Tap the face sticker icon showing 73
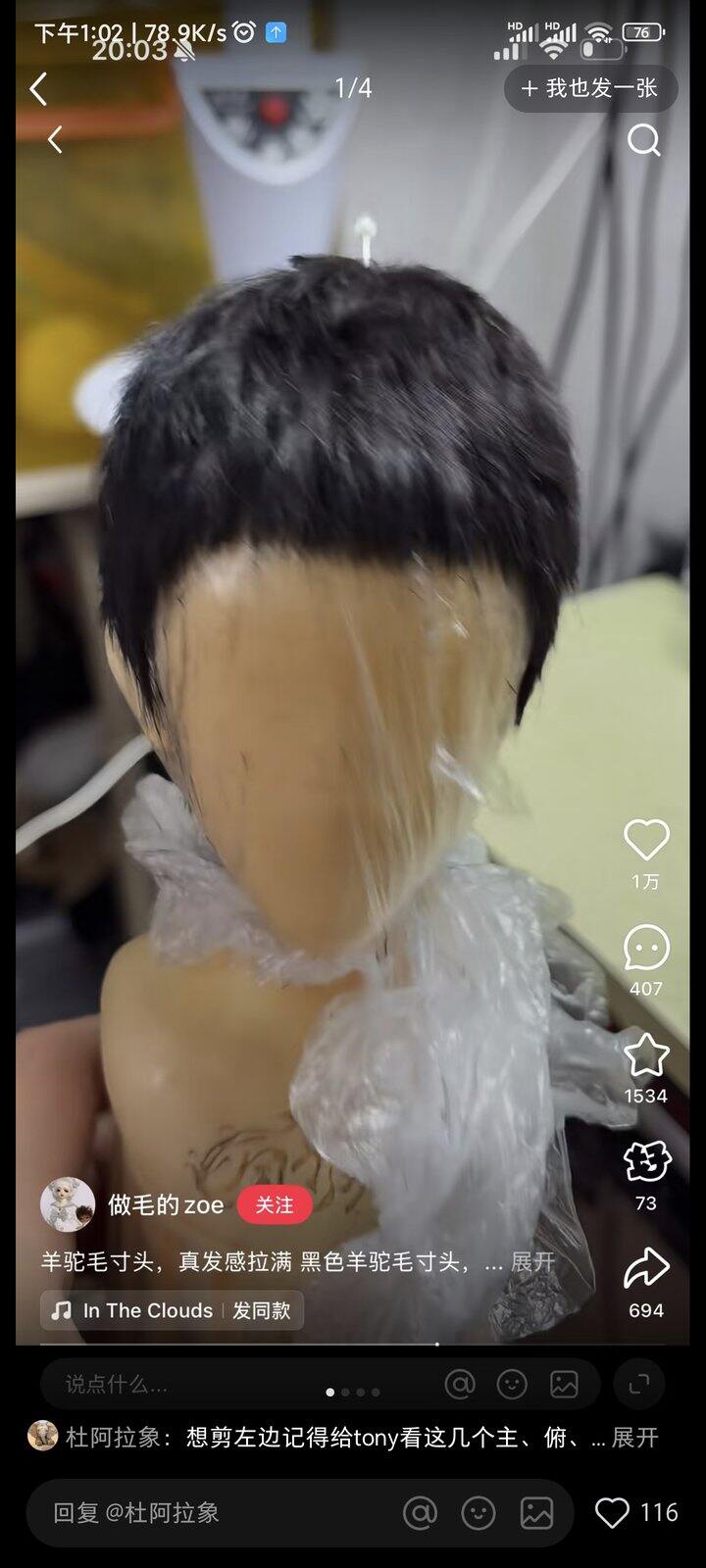 tap(645, 1163)
